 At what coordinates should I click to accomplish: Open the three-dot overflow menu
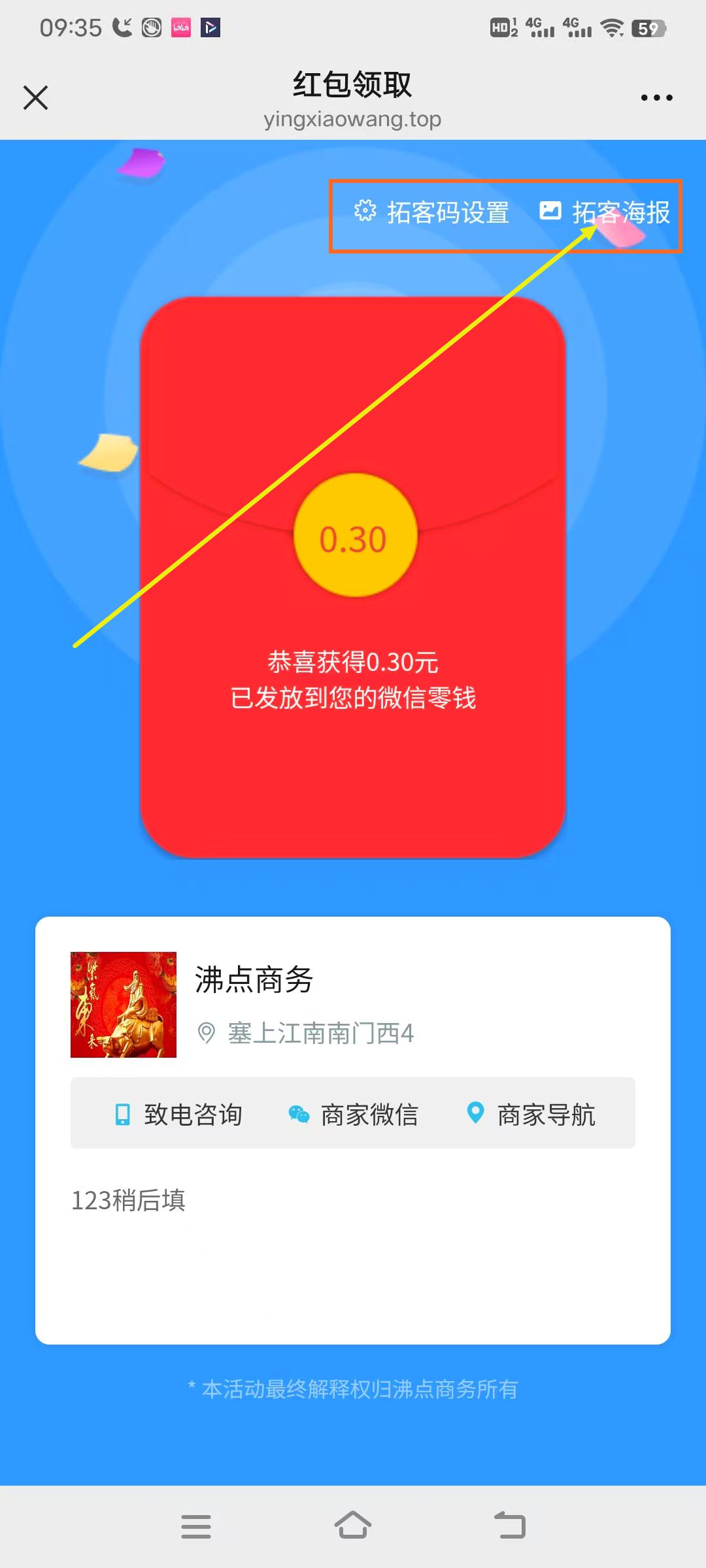656,98
